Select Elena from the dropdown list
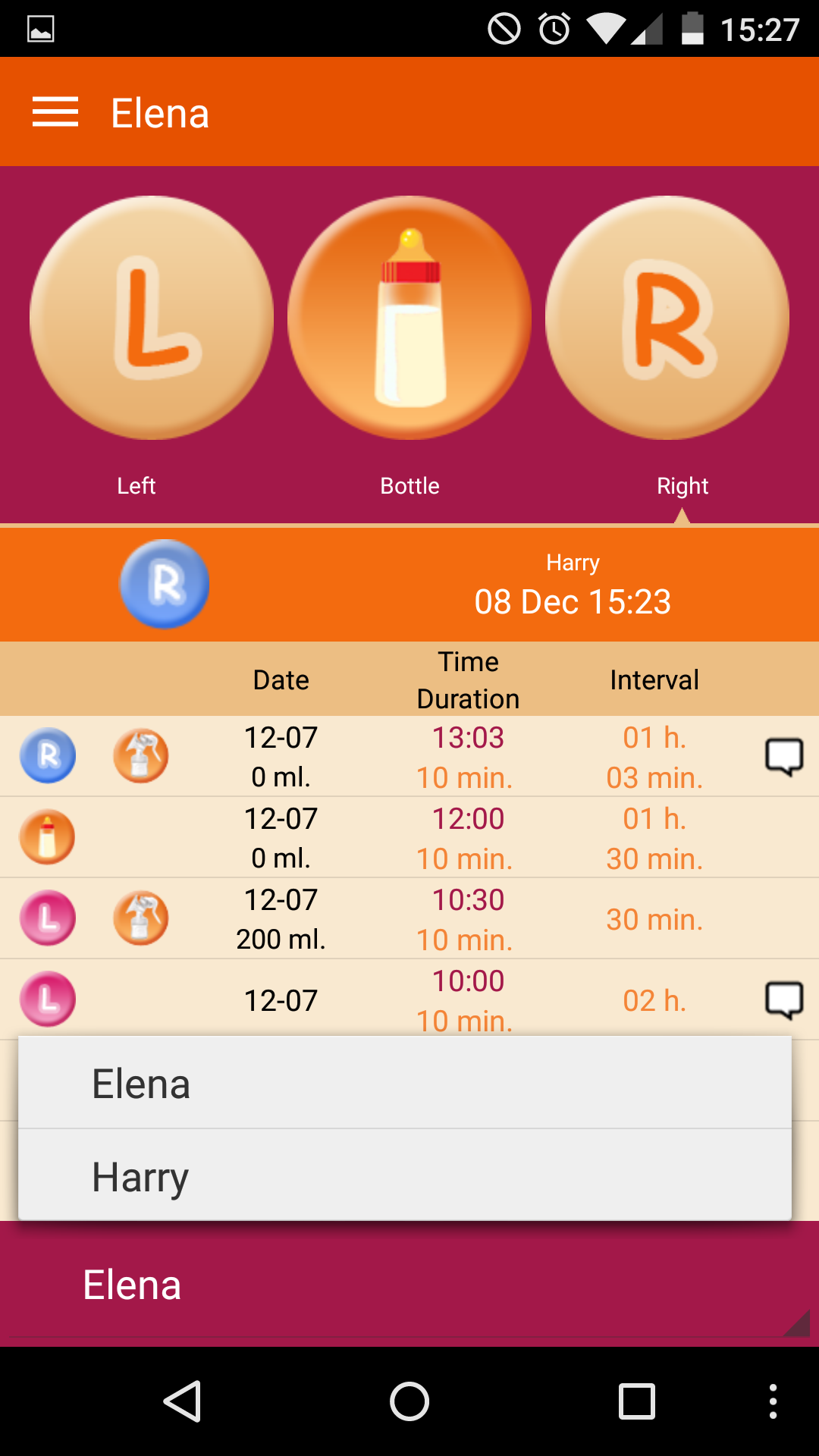The width and height of the screenshot is (819, 1456). (x=405, y=1083)
